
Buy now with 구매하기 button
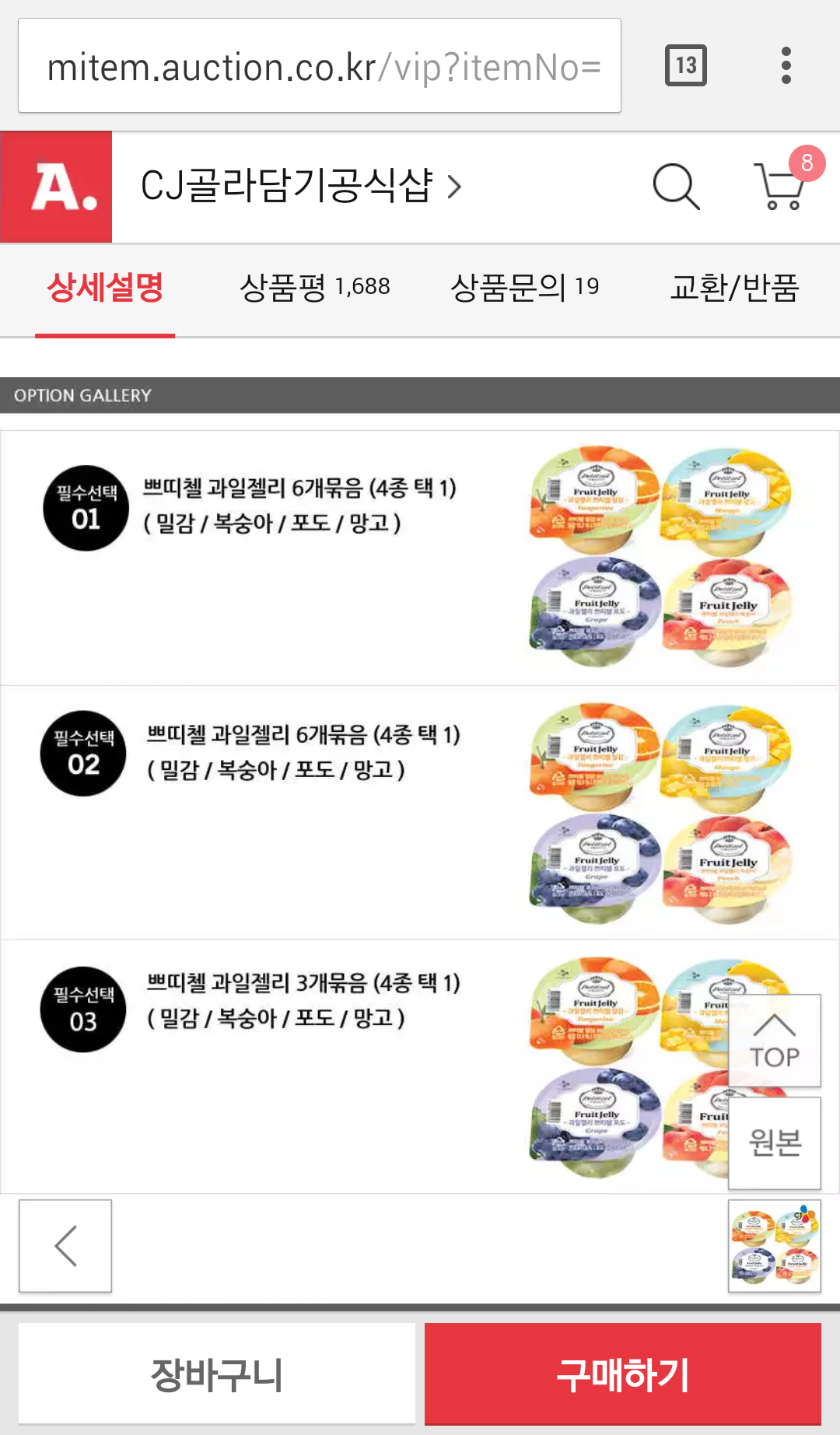click(622, 1374)
